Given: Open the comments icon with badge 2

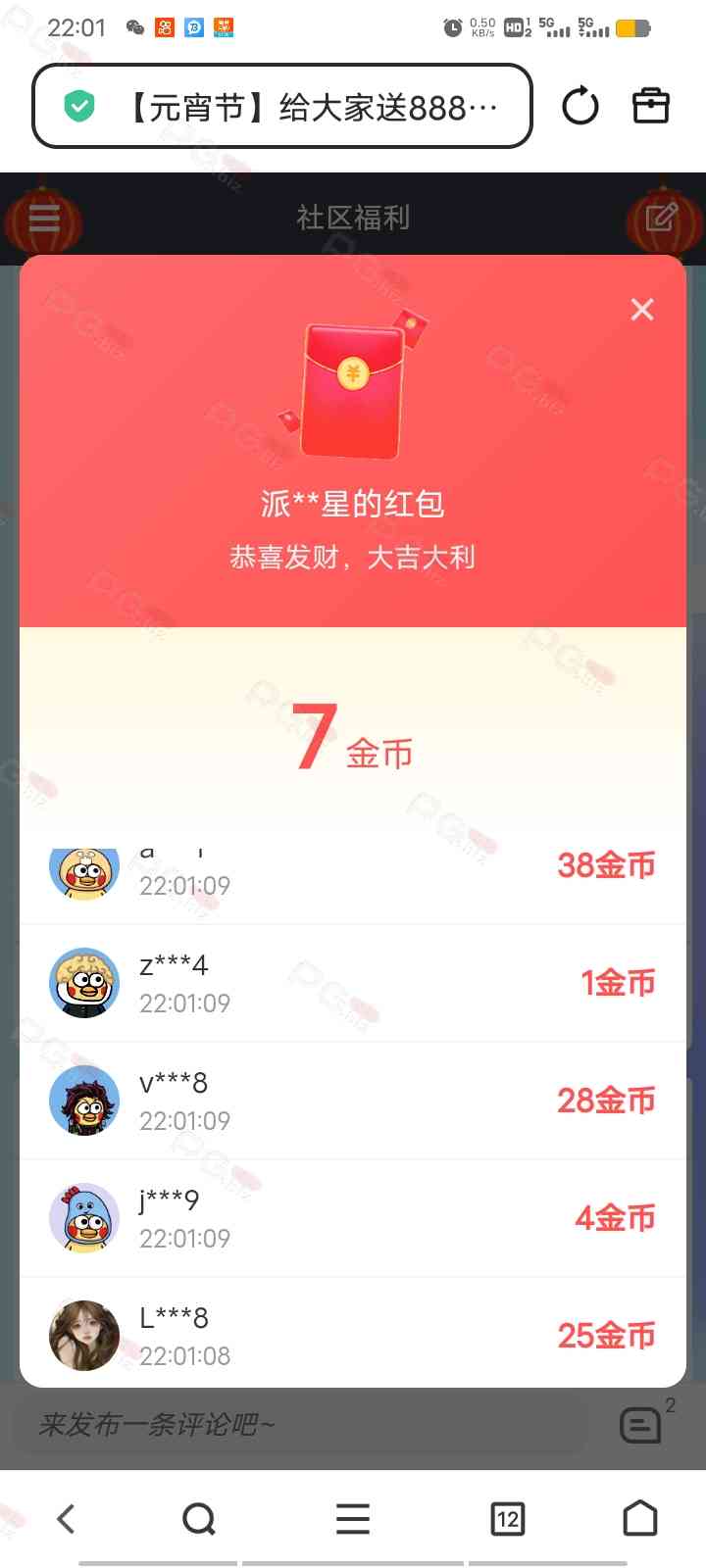Looking at the screenshot, I should coord(641,1425).
